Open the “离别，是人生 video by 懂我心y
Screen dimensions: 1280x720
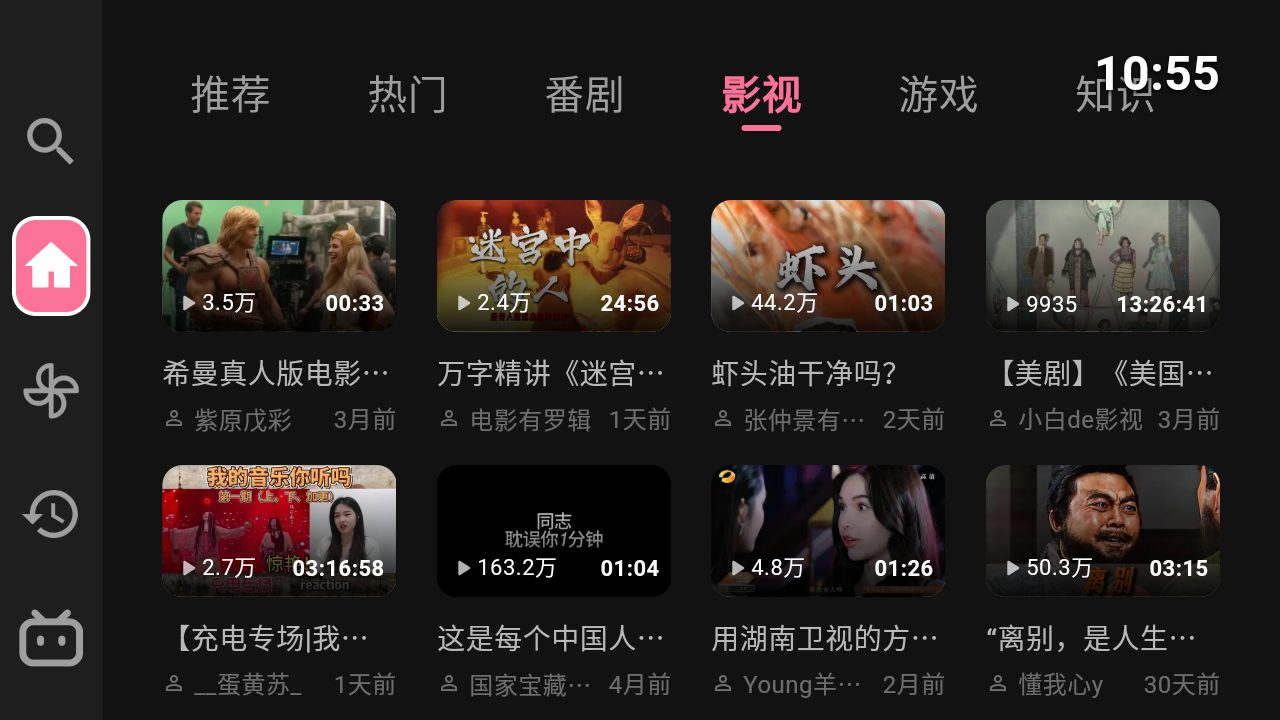pos(1103,531)
